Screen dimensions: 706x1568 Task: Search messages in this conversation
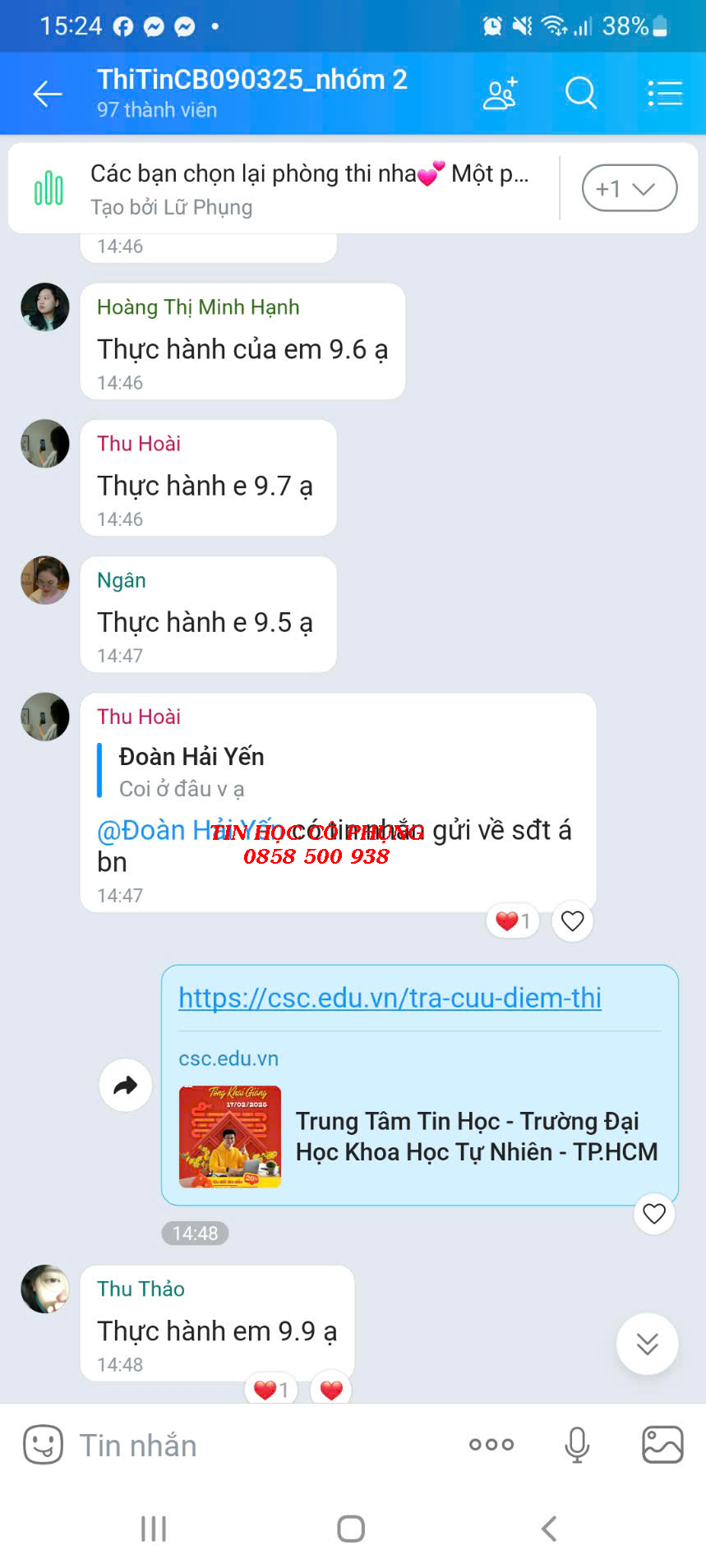(580, 93)
